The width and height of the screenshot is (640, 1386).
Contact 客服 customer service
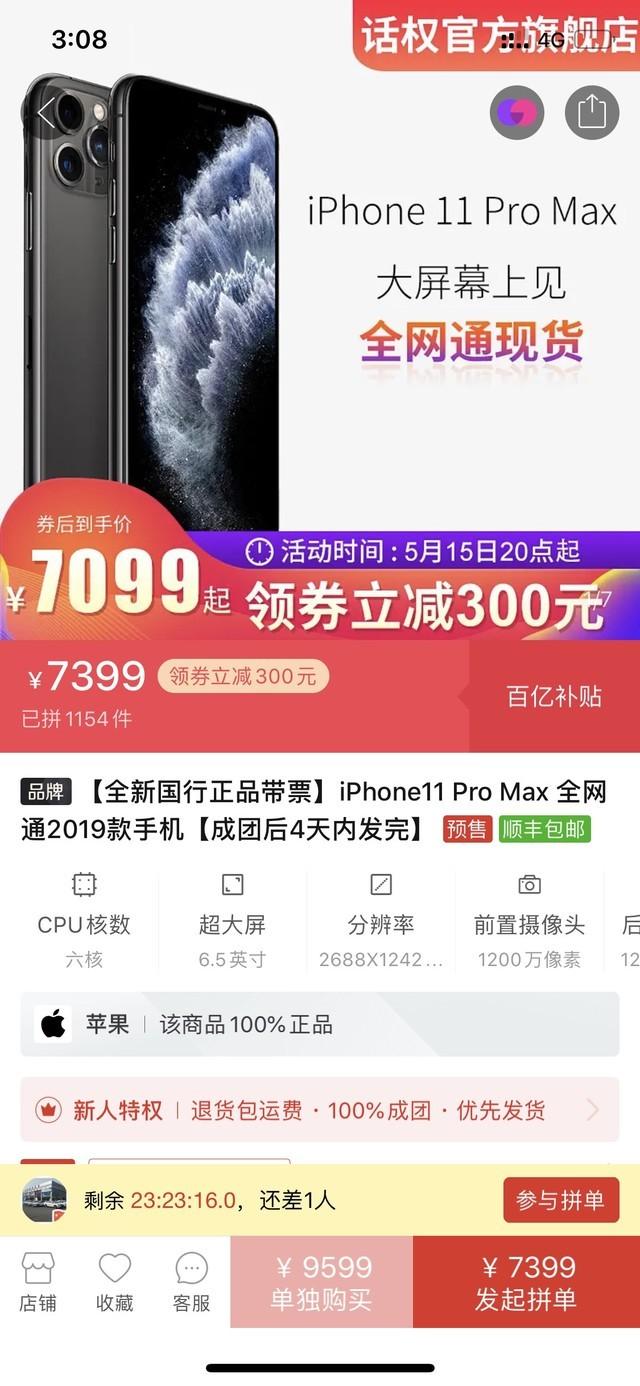coord(191,1281)
